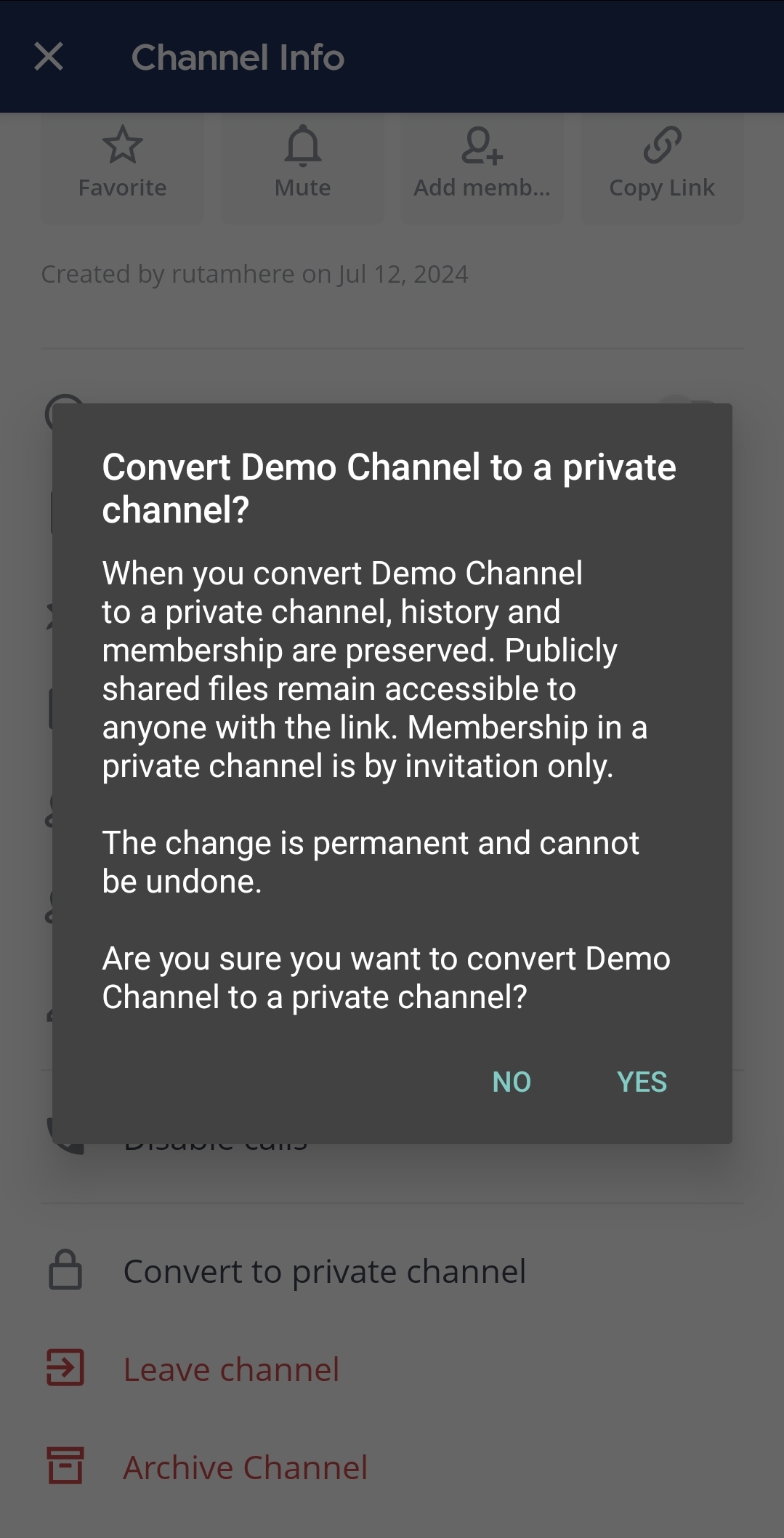Image resolution: width=784 pixels, height=1538 pixels.
Task: Tap the Channel Info header title
Action: coord(236,57)
